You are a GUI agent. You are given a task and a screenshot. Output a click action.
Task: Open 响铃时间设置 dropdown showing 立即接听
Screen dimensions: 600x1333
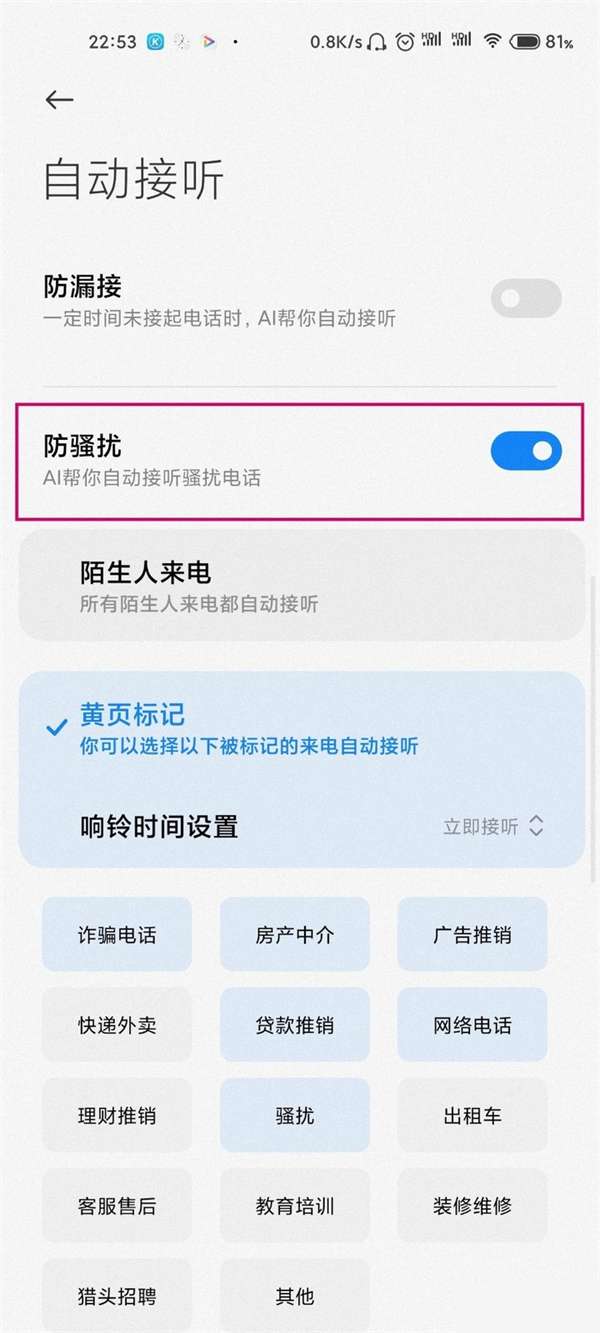click(494, 826)
